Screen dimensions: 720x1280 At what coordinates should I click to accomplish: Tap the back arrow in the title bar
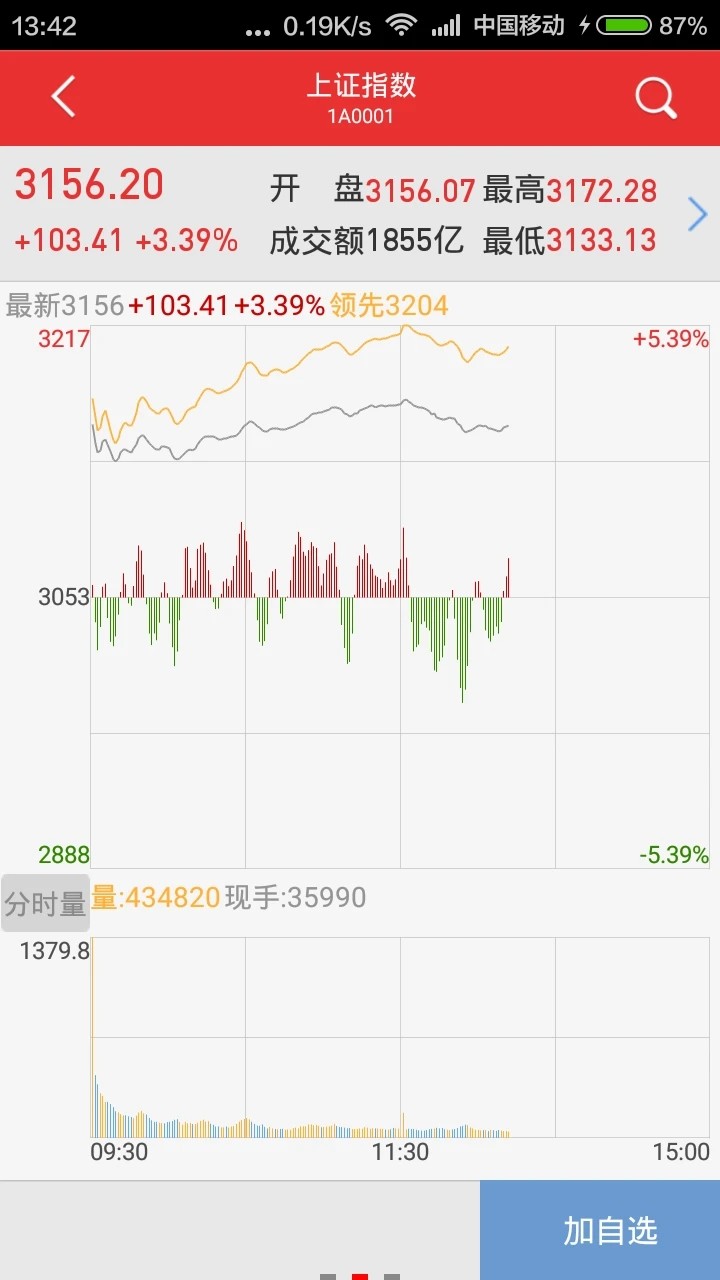pos(63,97)
